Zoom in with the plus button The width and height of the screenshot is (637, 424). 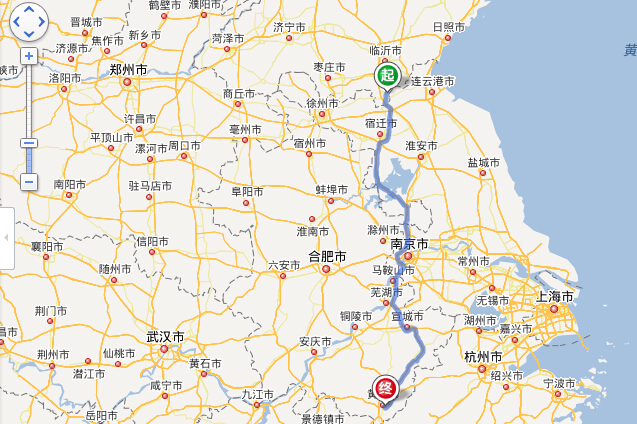(x=29, y=56)
